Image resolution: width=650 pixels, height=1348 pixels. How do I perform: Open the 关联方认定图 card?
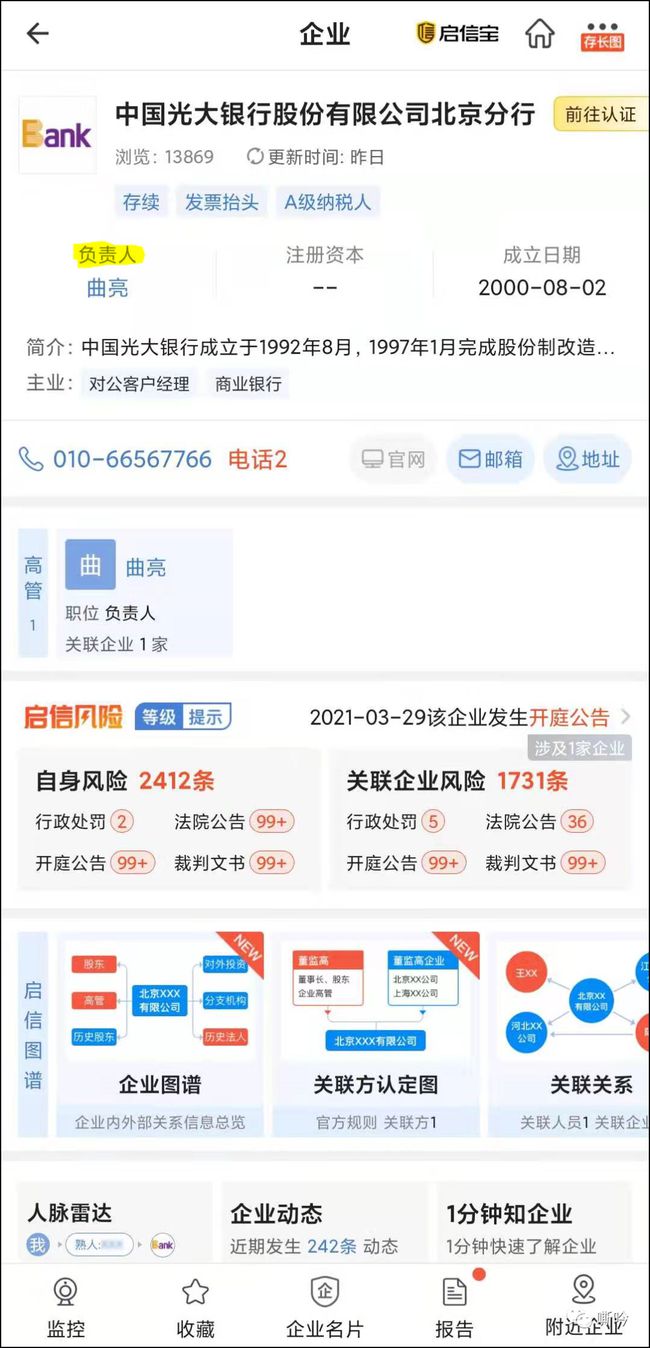pos(376,1035)
